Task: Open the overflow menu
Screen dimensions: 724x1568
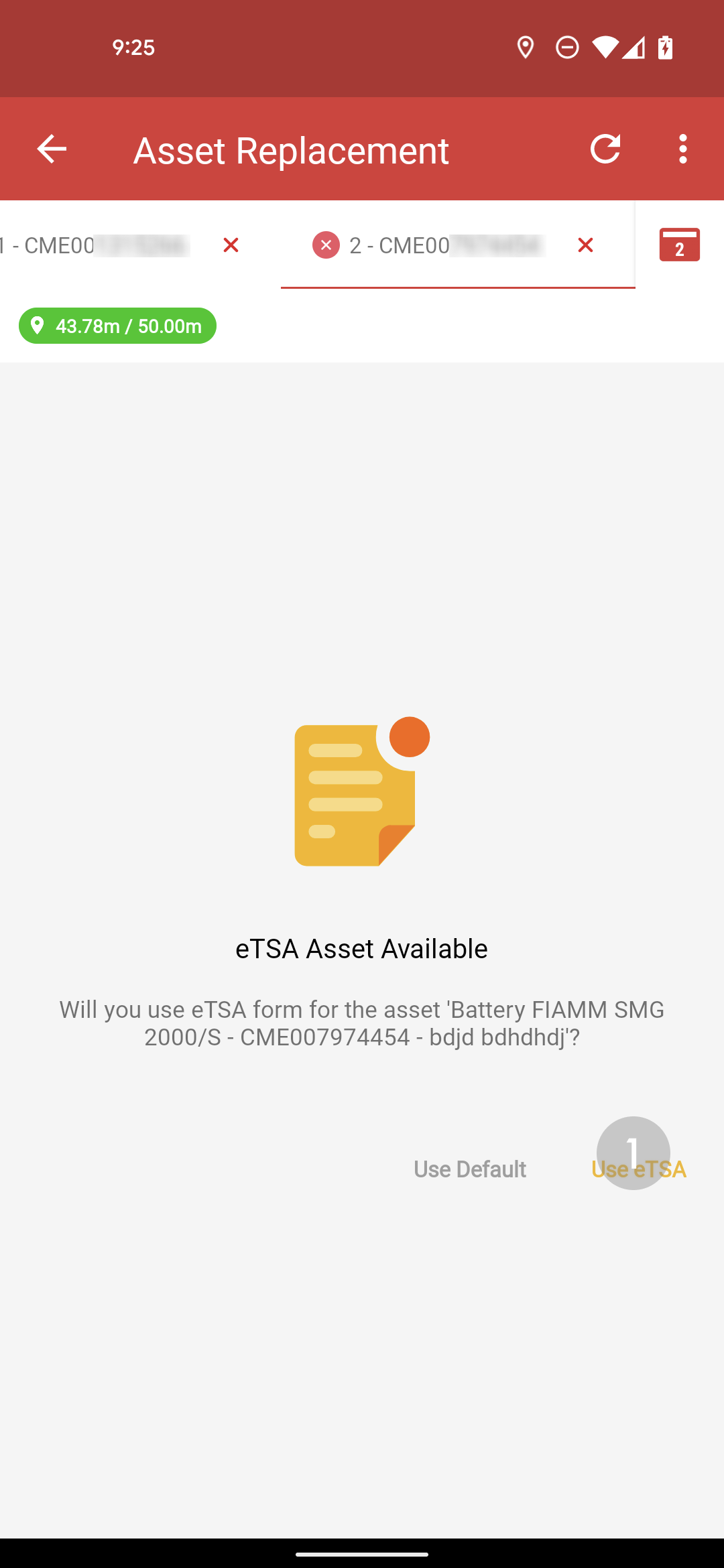Action: (x=682, y=149)
